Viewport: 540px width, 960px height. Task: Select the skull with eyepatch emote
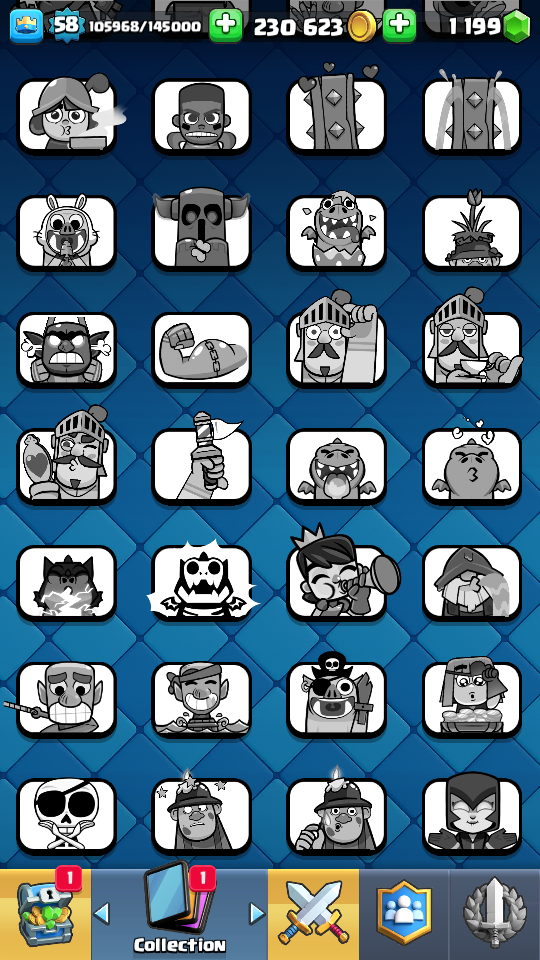tap(66, 816)
